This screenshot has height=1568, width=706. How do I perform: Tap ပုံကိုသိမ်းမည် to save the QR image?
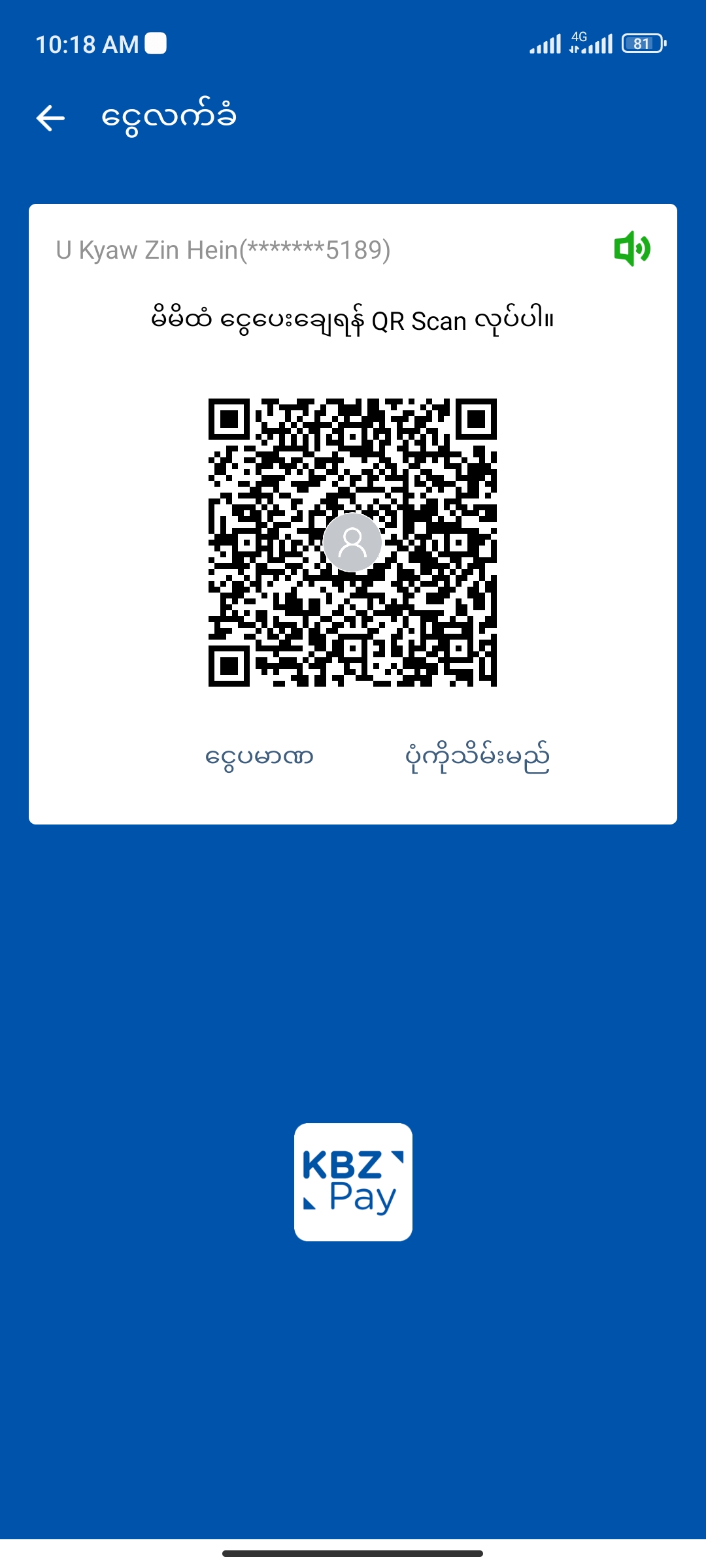click(477, 758)
